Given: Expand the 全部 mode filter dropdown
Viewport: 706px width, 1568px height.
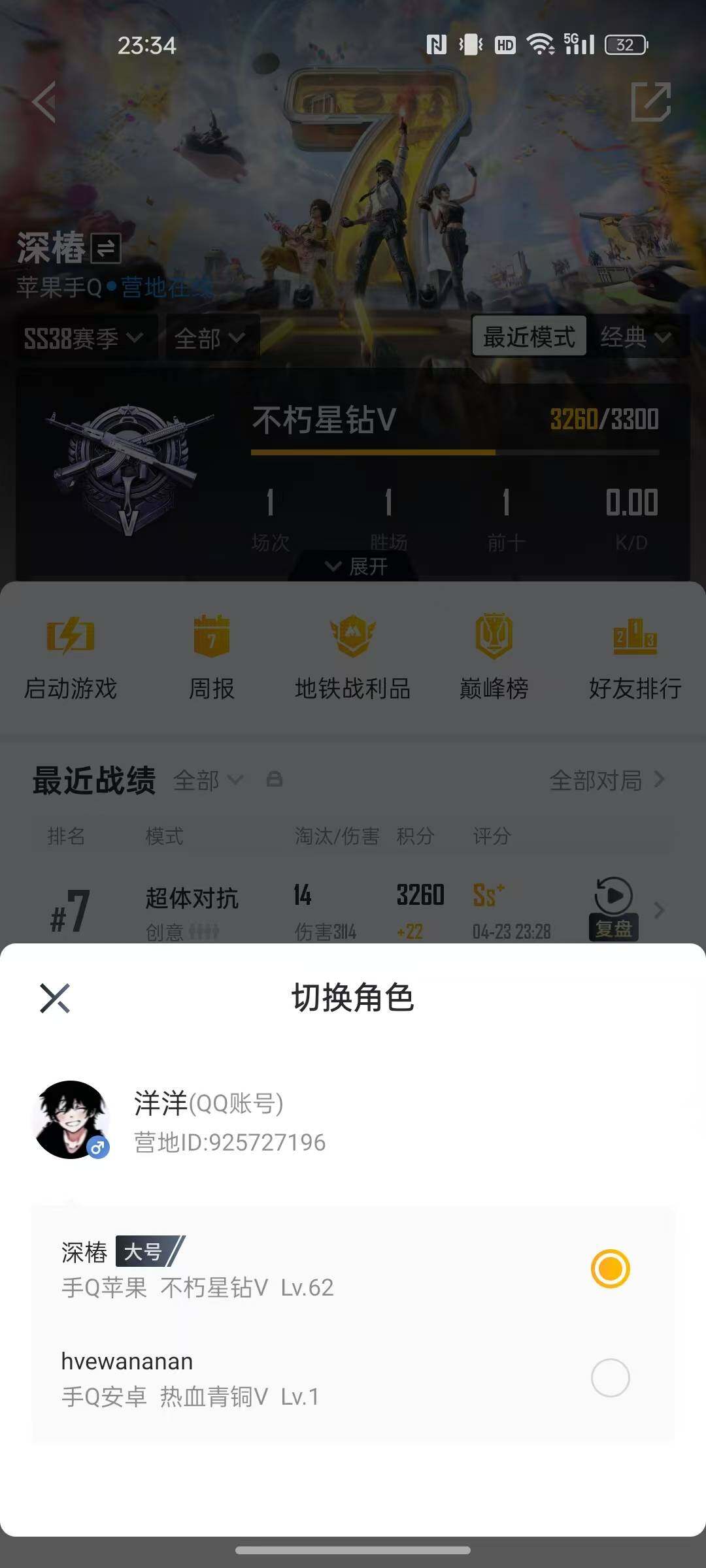Looking at the screenshot, I should click(210, 339).
